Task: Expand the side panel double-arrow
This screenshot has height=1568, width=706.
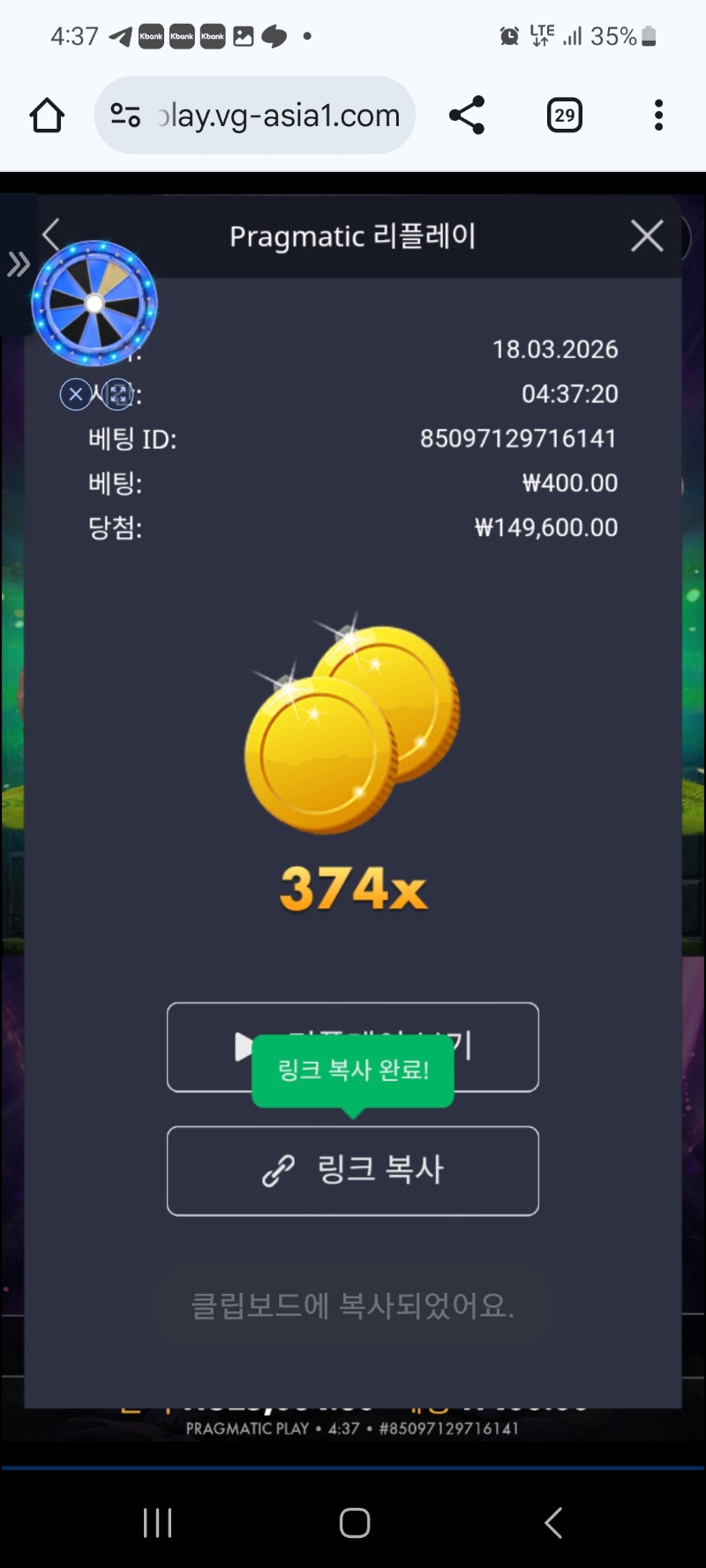Action: [18, 264]
